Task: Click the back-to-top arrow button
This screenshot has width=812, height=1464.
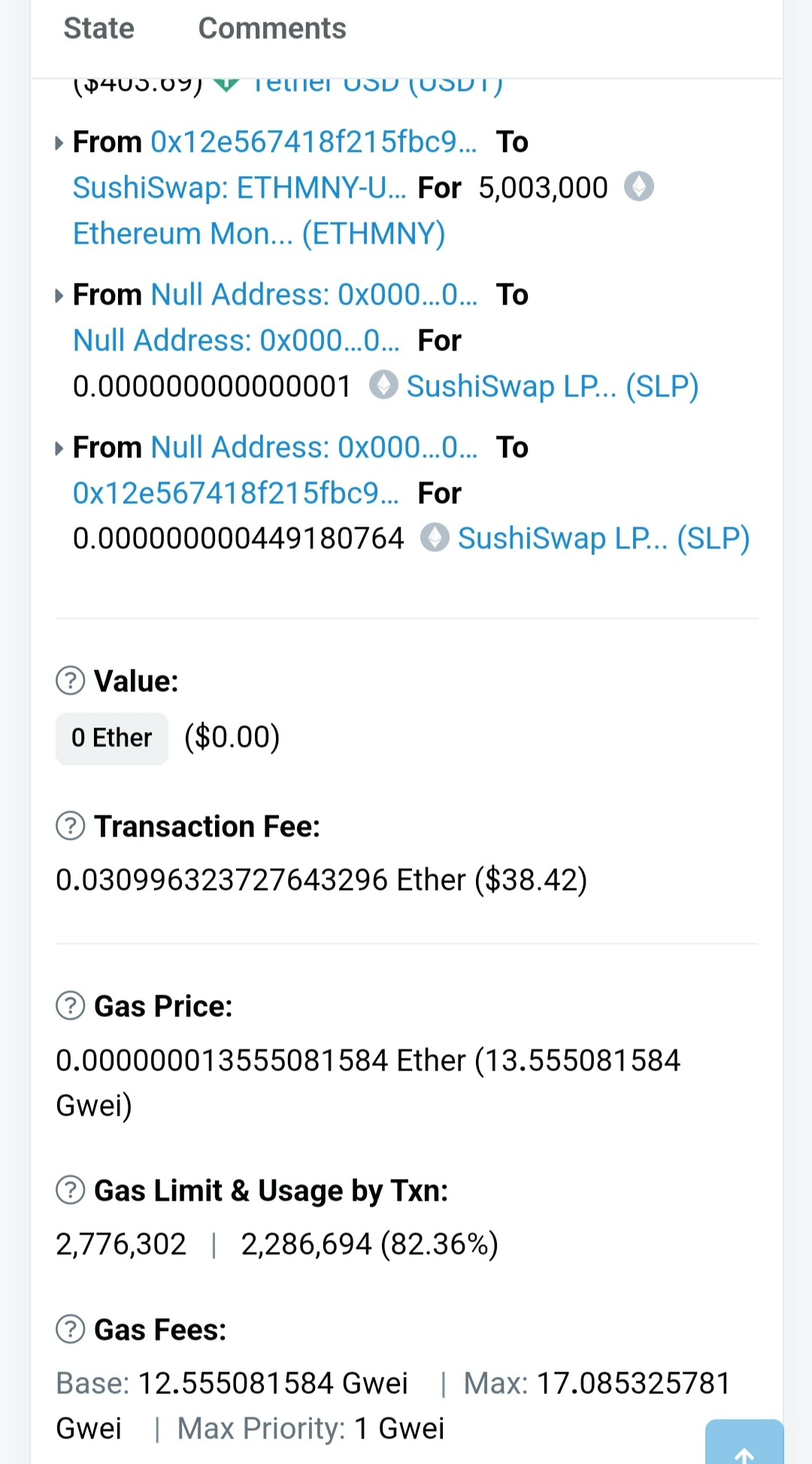Action: pyautogui.click(x=745, y=1448)
